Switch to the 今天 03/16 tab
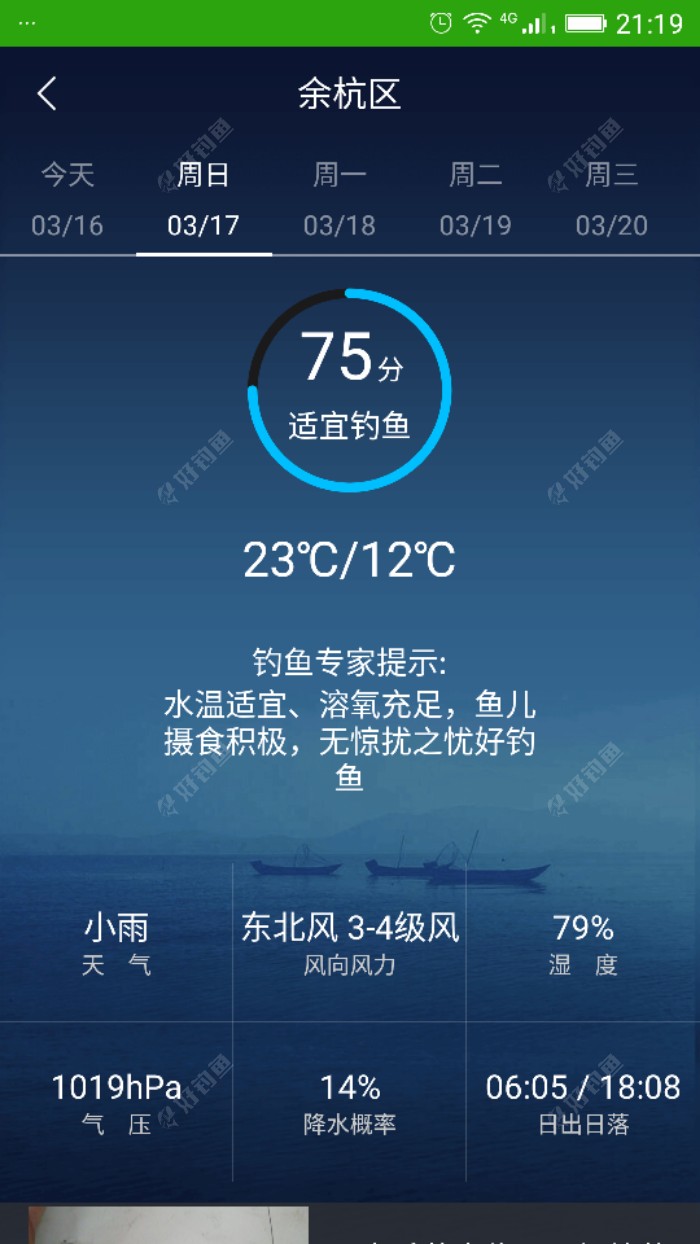 [67, 200]
